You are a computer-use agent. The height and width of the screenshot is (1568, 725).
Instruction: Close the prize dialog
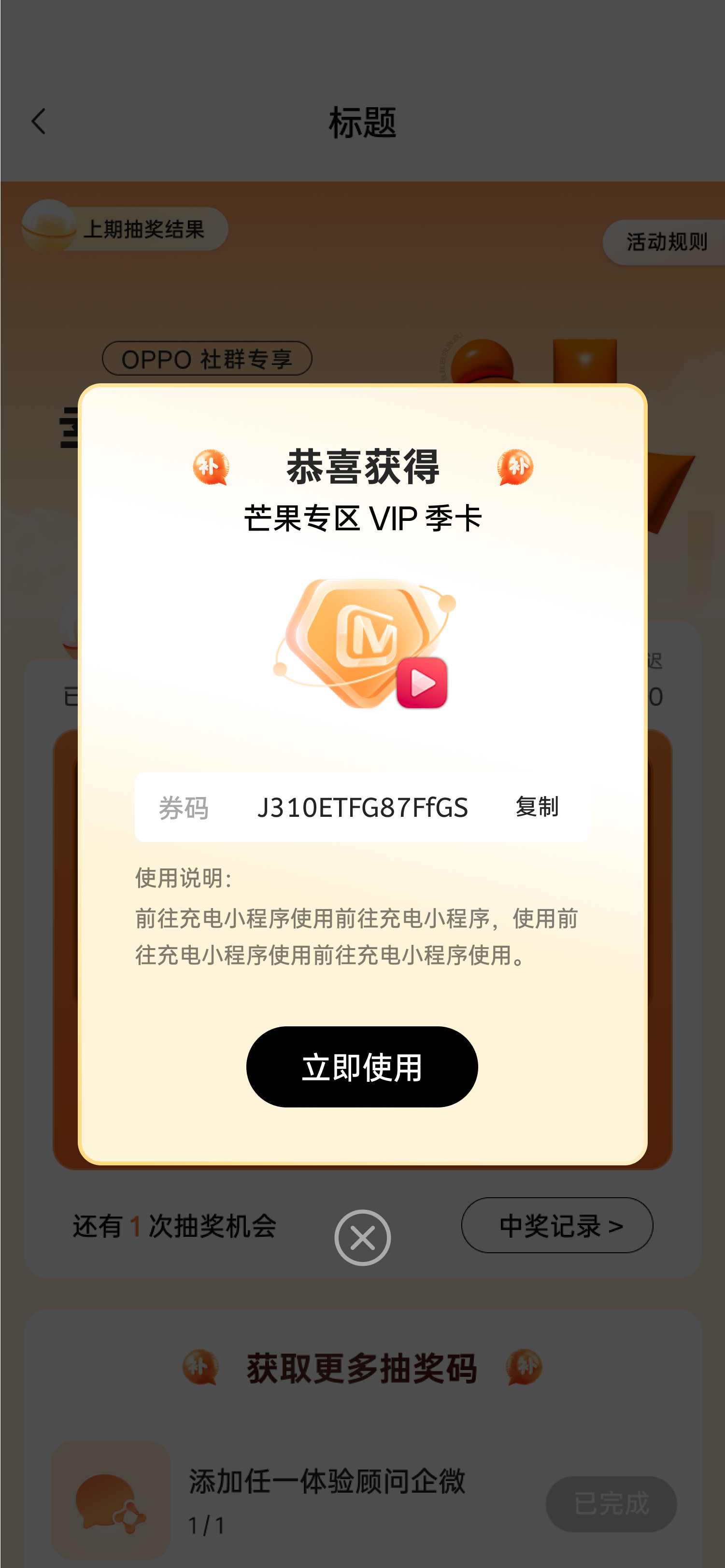tap(362, 1237)
